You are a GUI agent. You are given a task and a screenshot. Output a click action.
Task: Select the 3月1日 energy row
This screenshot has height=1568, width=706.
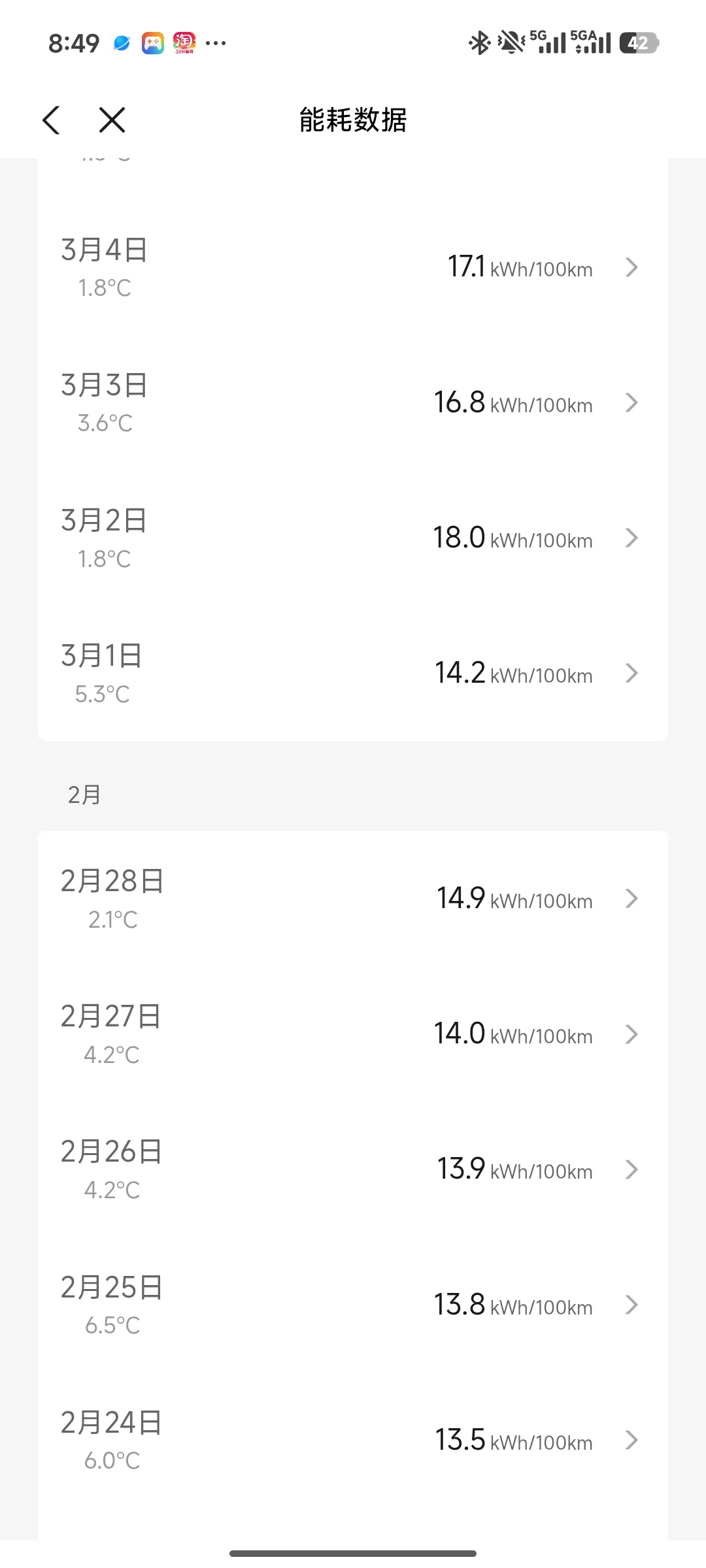pos(353,674)
